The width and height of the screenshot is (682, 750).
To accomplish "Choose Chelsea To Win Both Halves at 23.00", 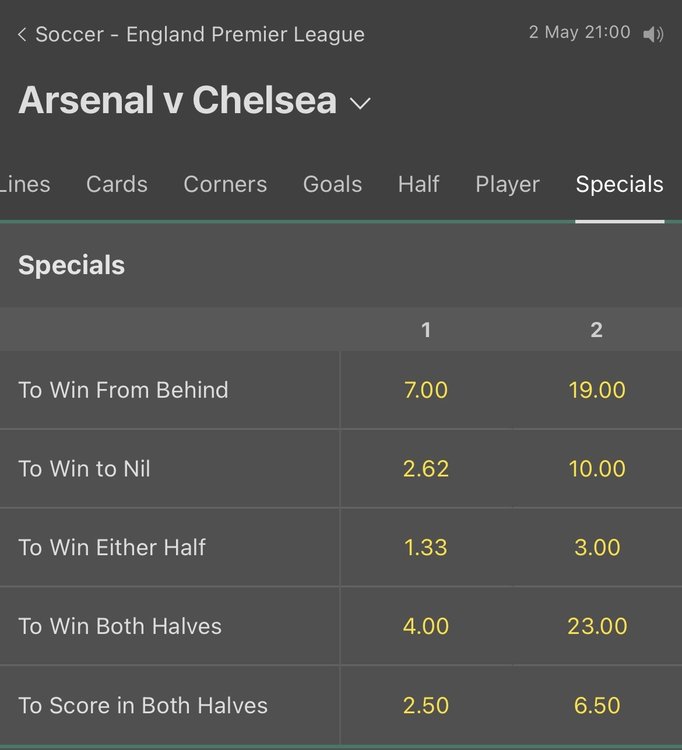I will pos(597,627).
